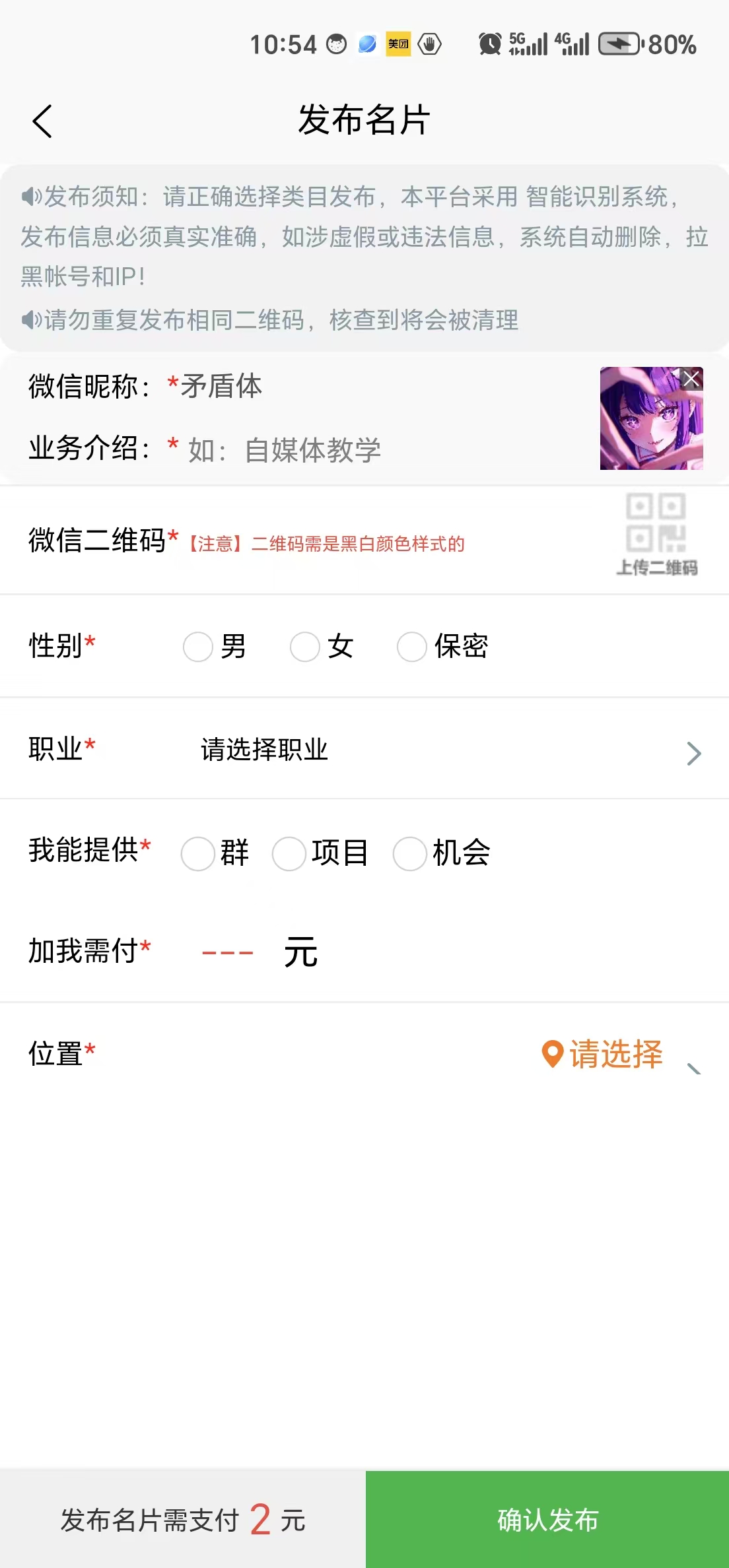Tap 确认发布 to publish card

pyautogui.click(x=547, y=1519)
